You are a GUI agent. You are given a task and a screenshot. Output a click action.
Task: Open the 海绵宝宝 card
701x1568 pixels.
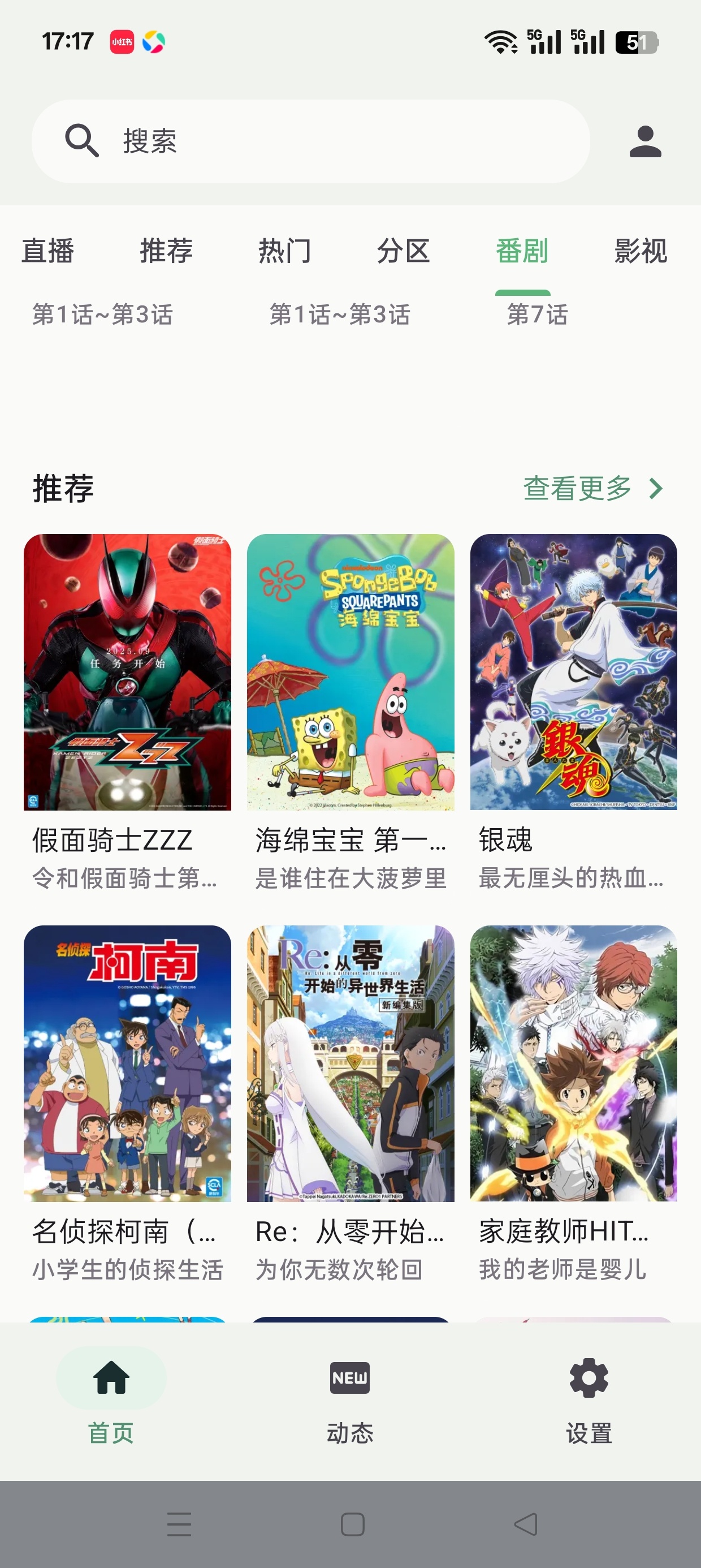(350, 713)
